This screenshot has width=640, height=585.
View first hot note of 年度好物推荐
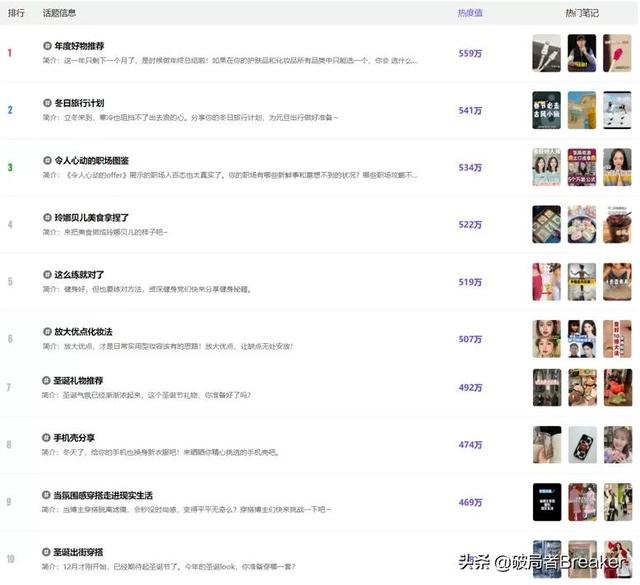tap(546, 53)
